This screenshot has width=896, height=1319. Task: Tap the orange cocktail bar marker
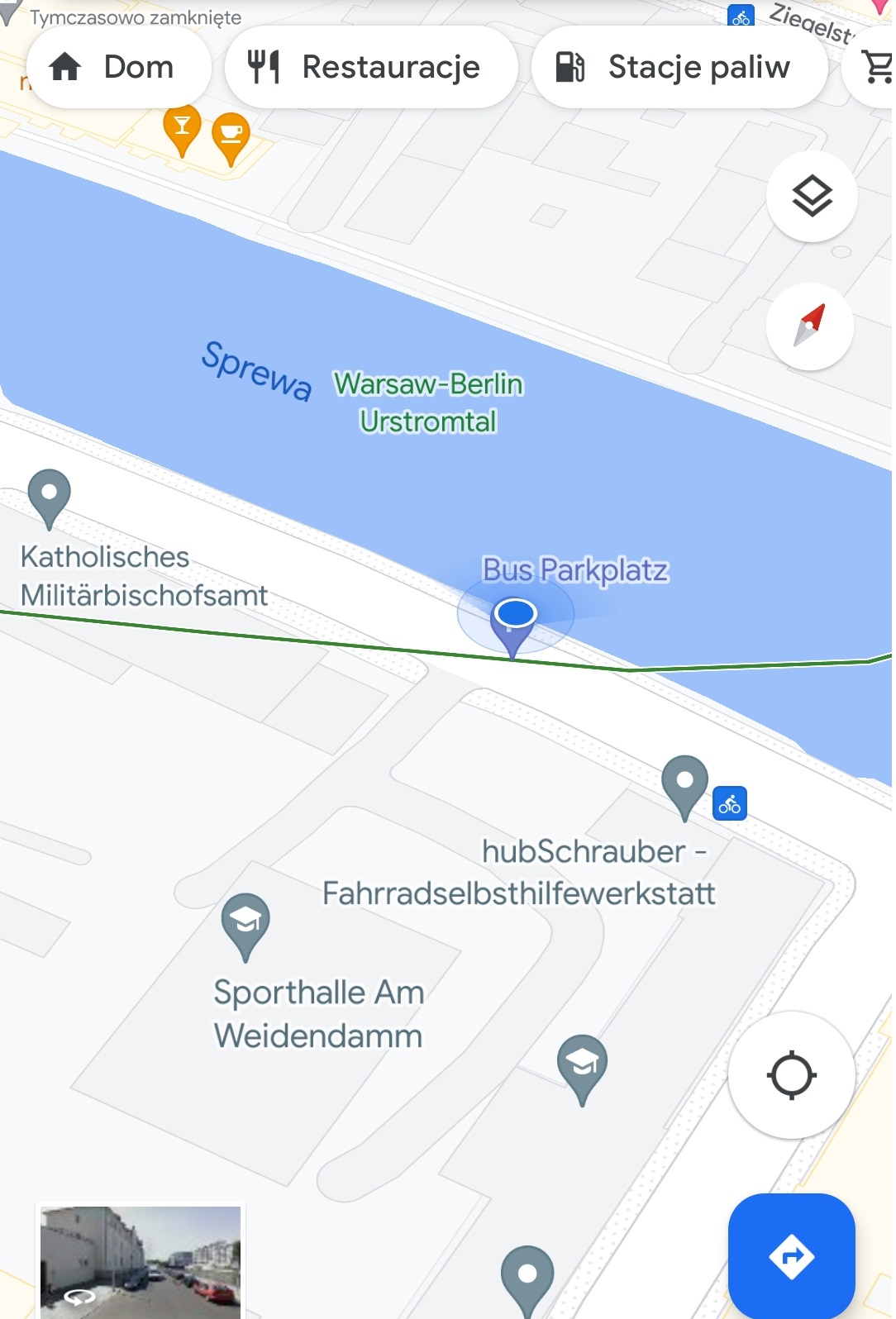(x=182, y=129)
